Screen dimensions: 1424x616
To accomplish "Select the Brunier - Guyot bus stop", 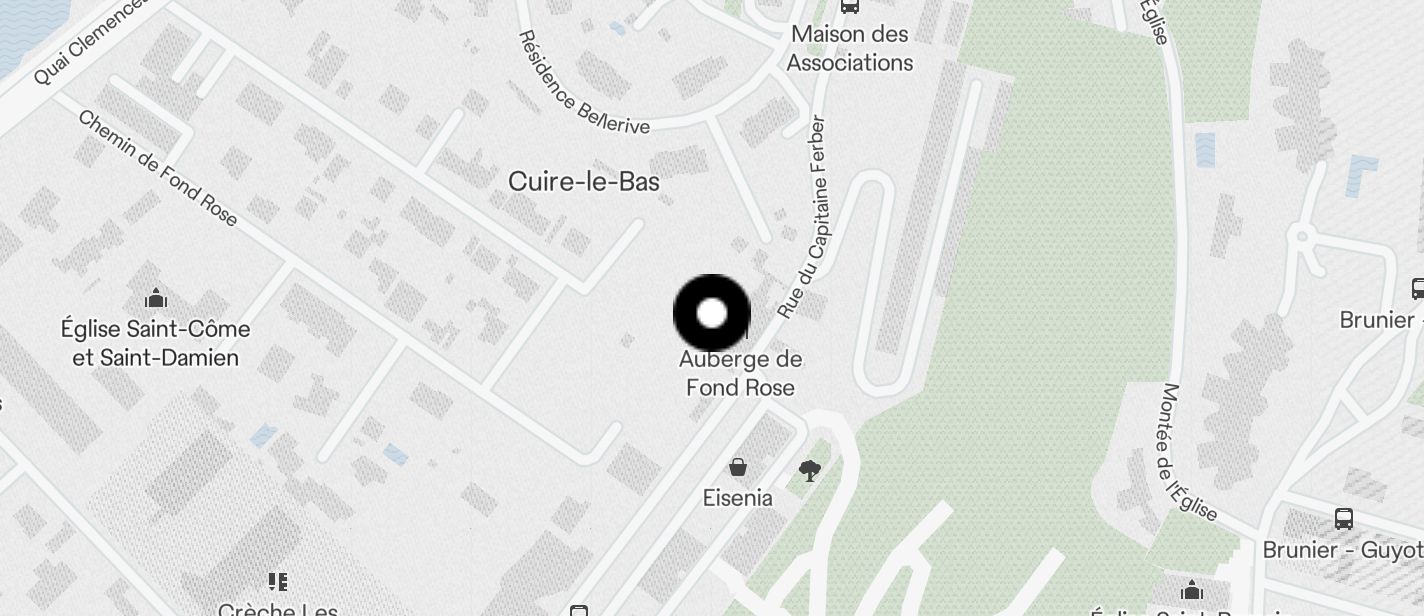I will [x=1344, y=519].
